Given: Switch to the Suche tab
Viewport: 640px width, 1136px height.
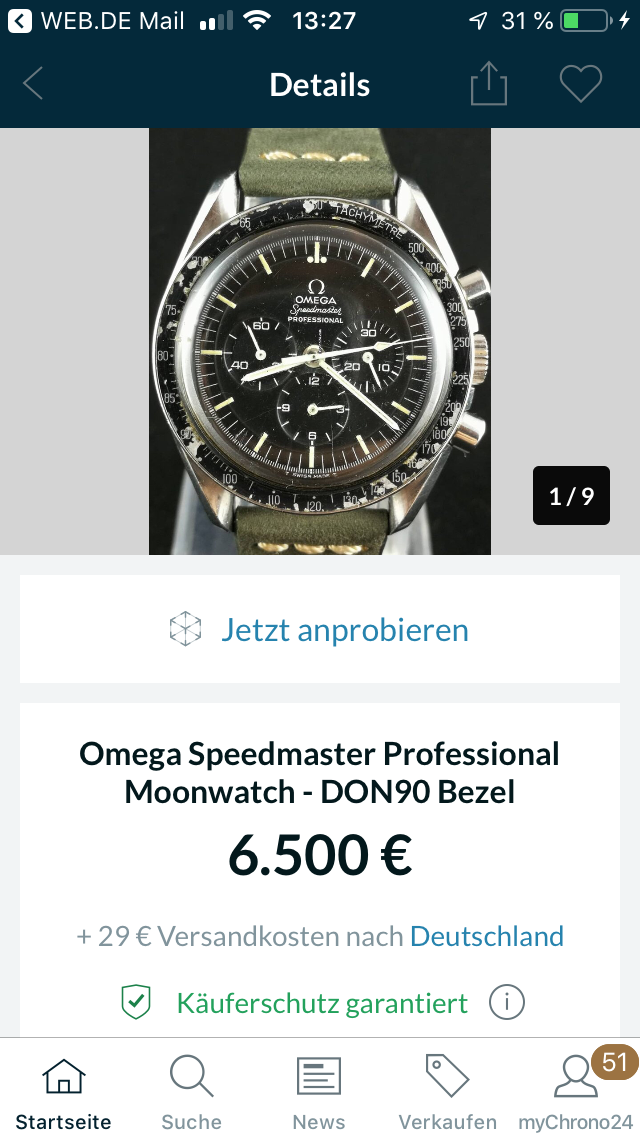Looking at the screenshot, I should click(191, 1091).
